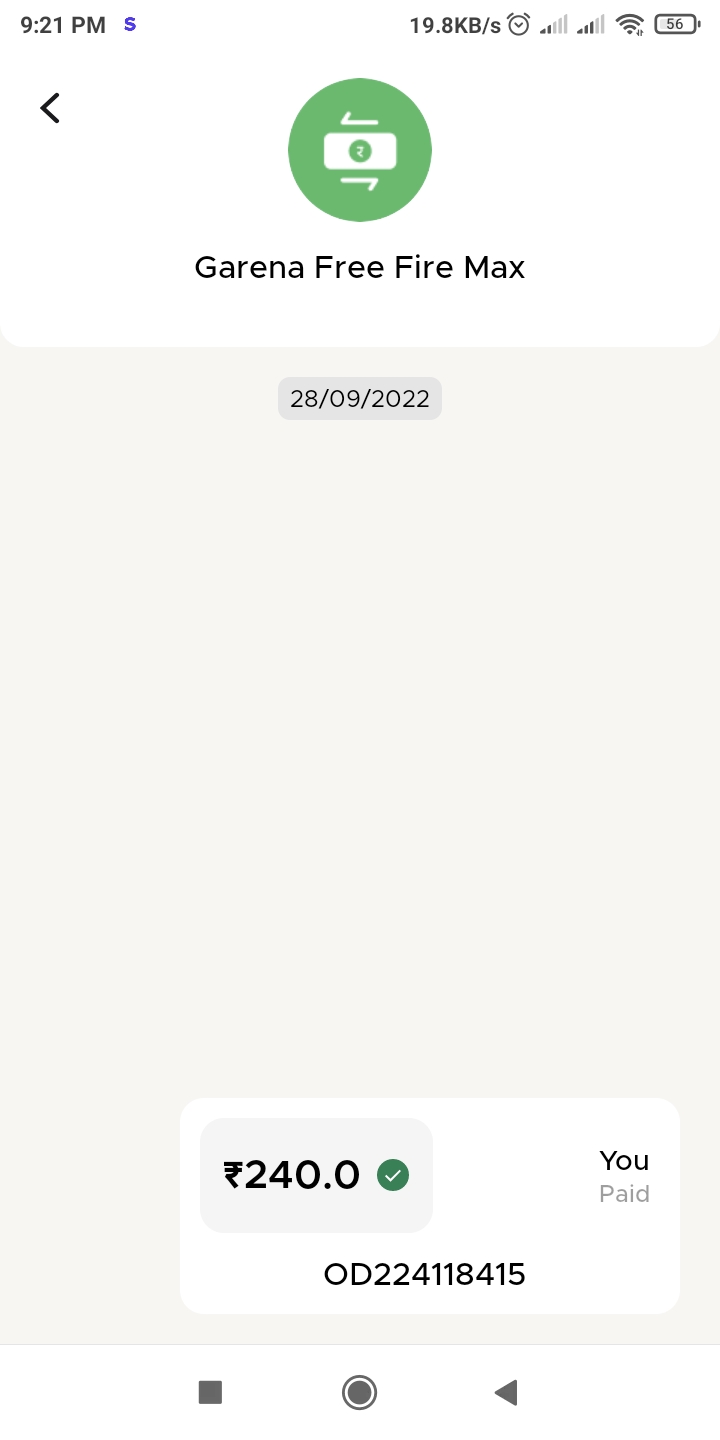Screen dimensions: 720x1440
Task: Tap the system back triangle
Action: click(x=506, y=1392)
